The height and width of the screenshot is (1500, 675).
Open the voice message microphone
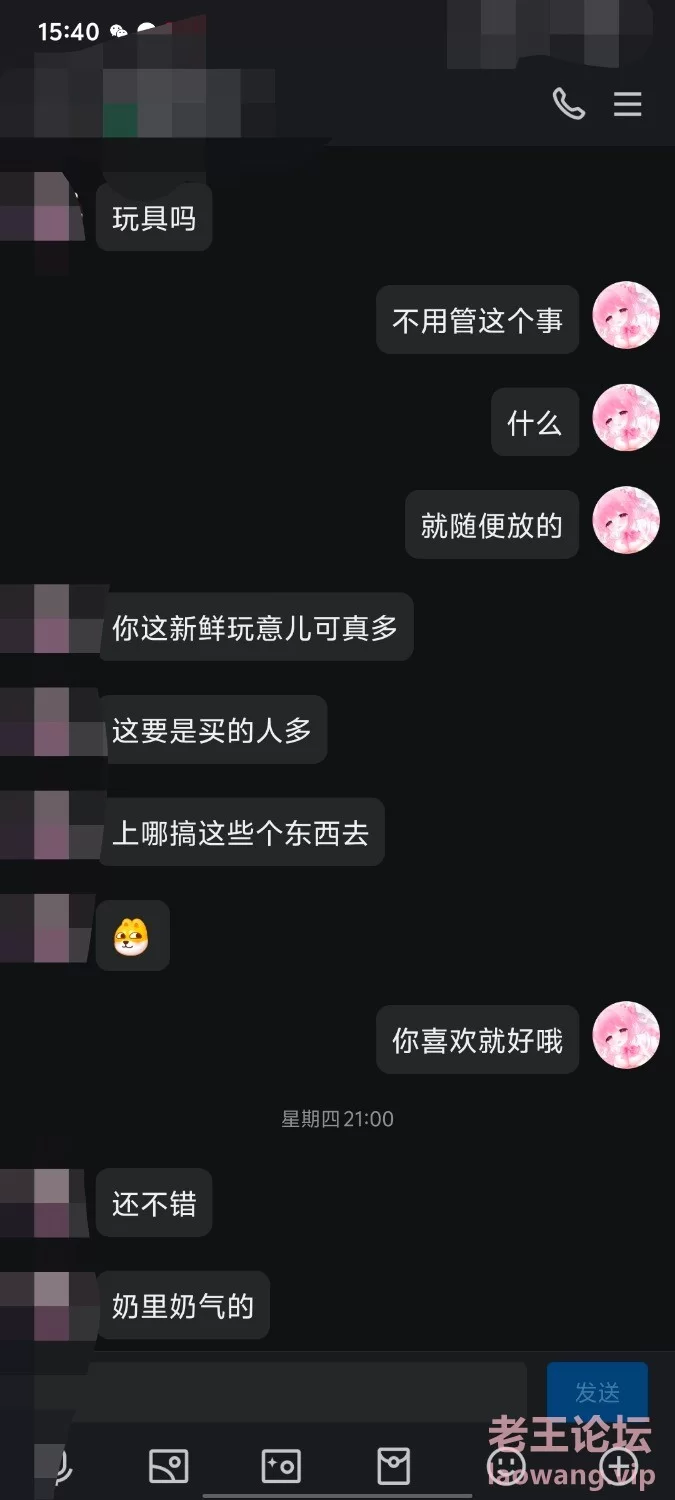tap(58, 1466)
